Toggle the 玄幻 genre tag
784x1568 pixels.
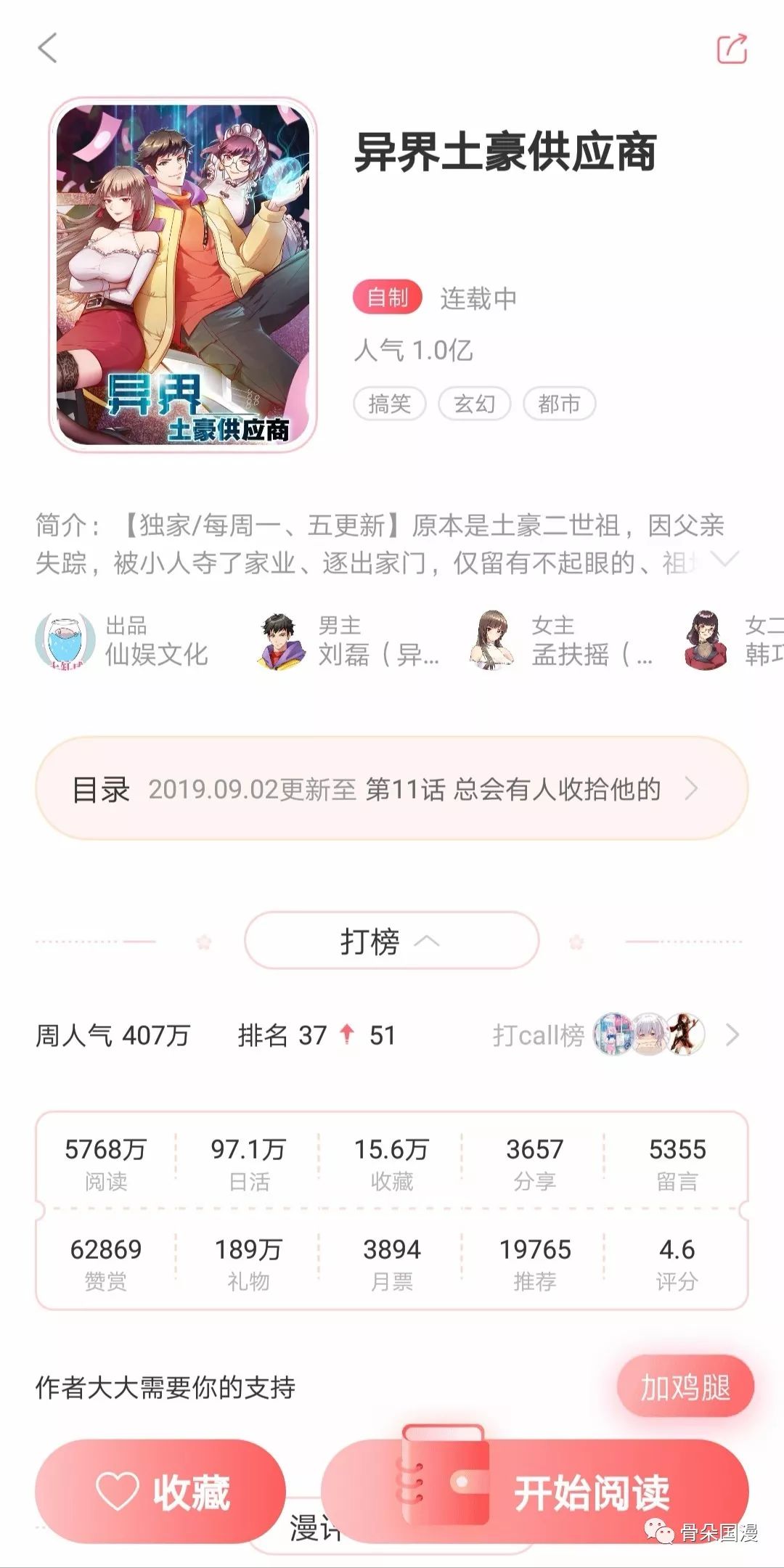coord(475,404)
